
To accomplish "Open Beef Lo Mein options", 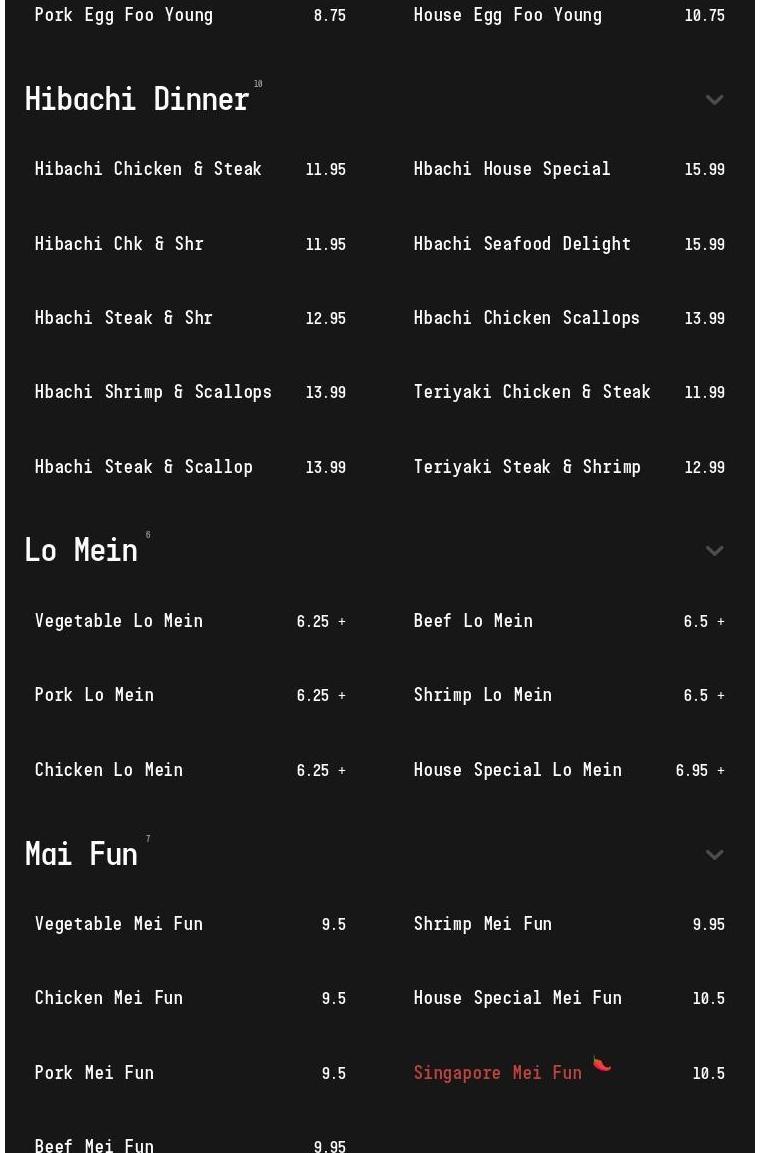I will coord(473,621).
